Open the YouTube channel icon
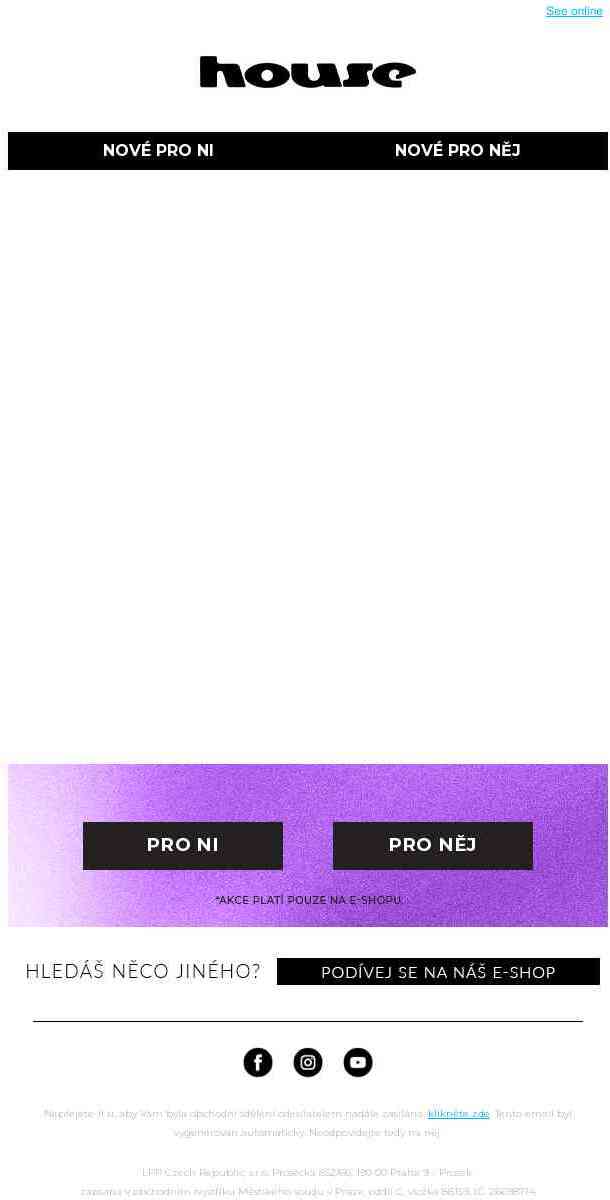The height and width of the screenshot is (1200, 610). (358, 1062)
